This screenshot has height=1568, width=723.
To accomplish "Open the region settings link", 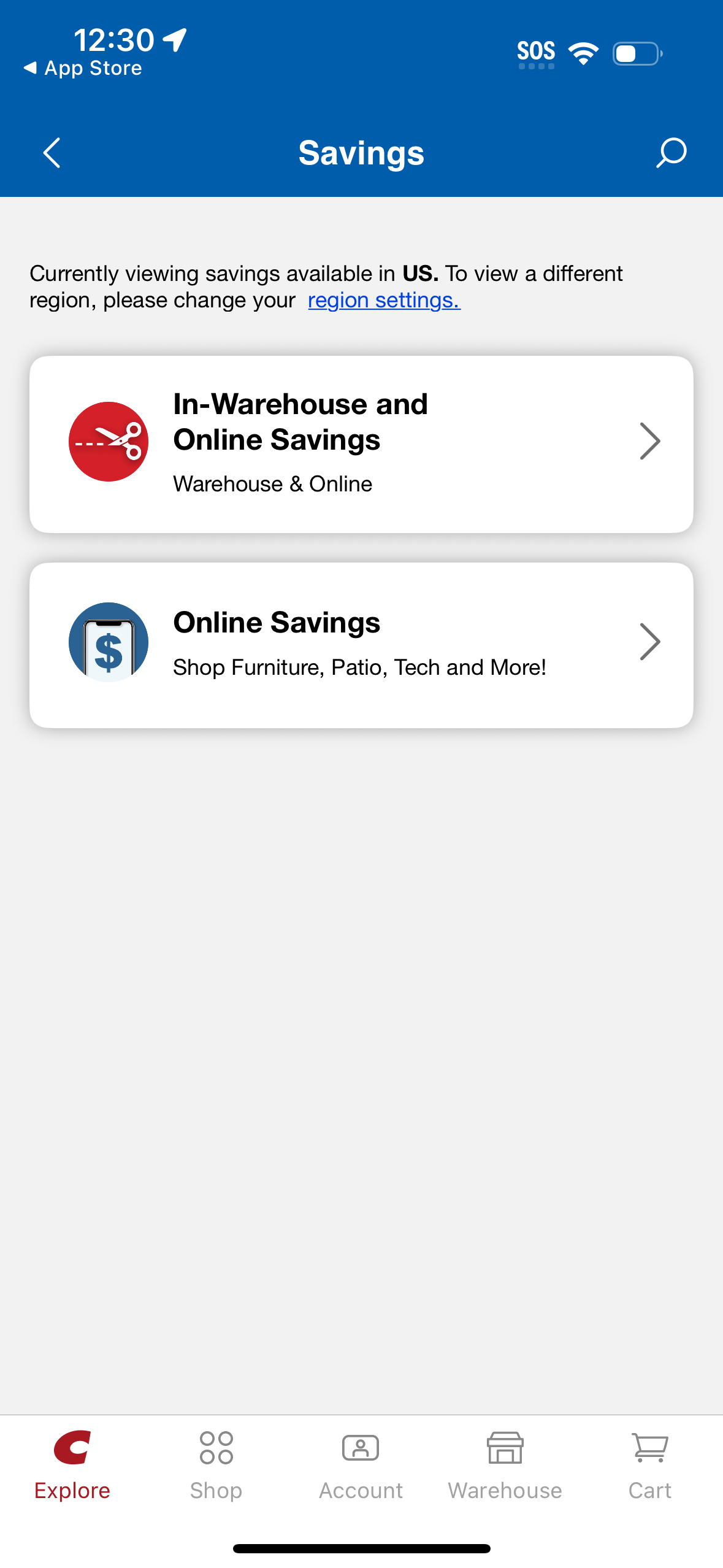I will tap(384, 300).
